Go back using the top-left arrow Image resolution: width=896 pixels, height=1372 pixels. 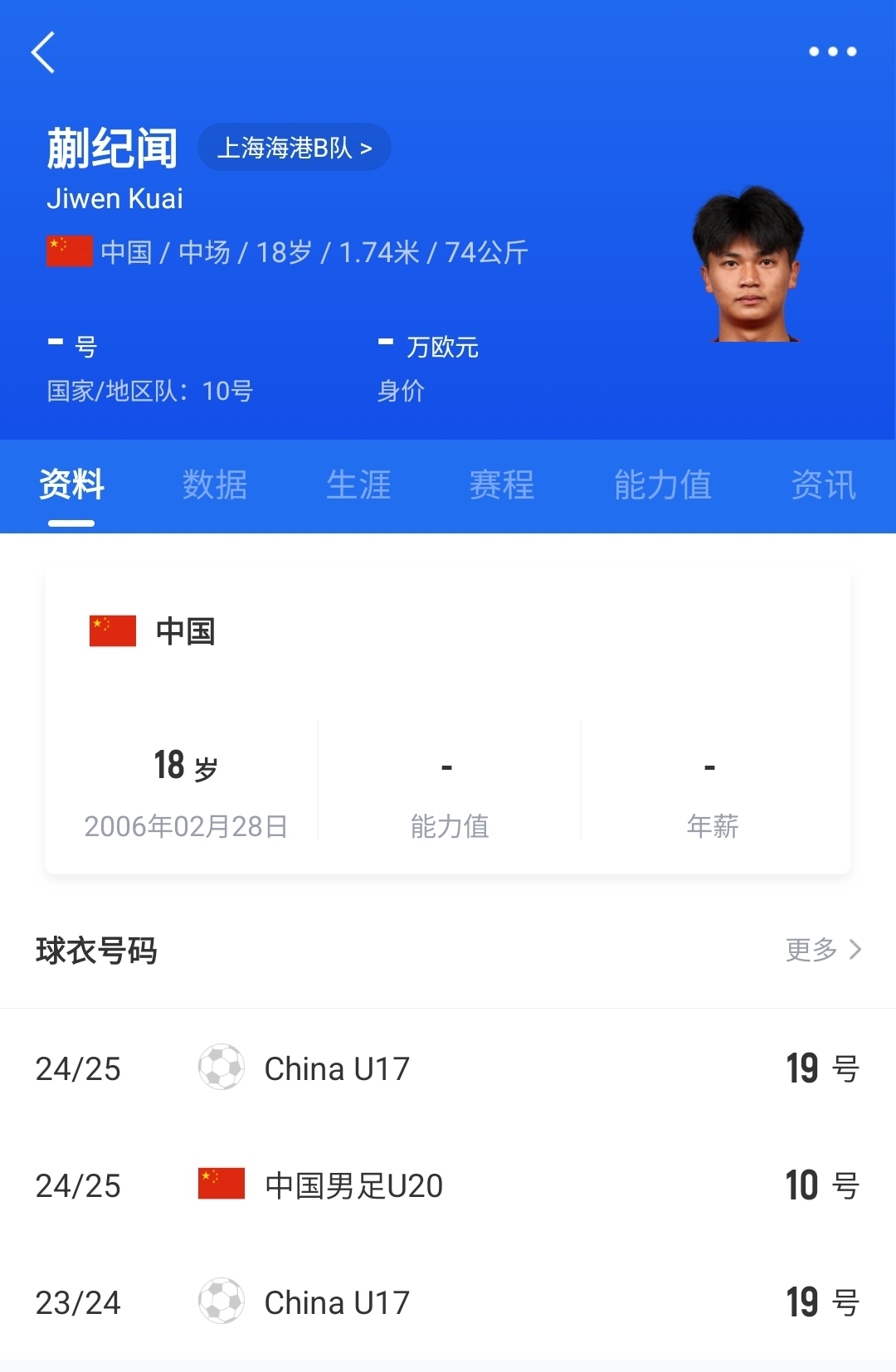pyautogui.click(x=43, y=52)
